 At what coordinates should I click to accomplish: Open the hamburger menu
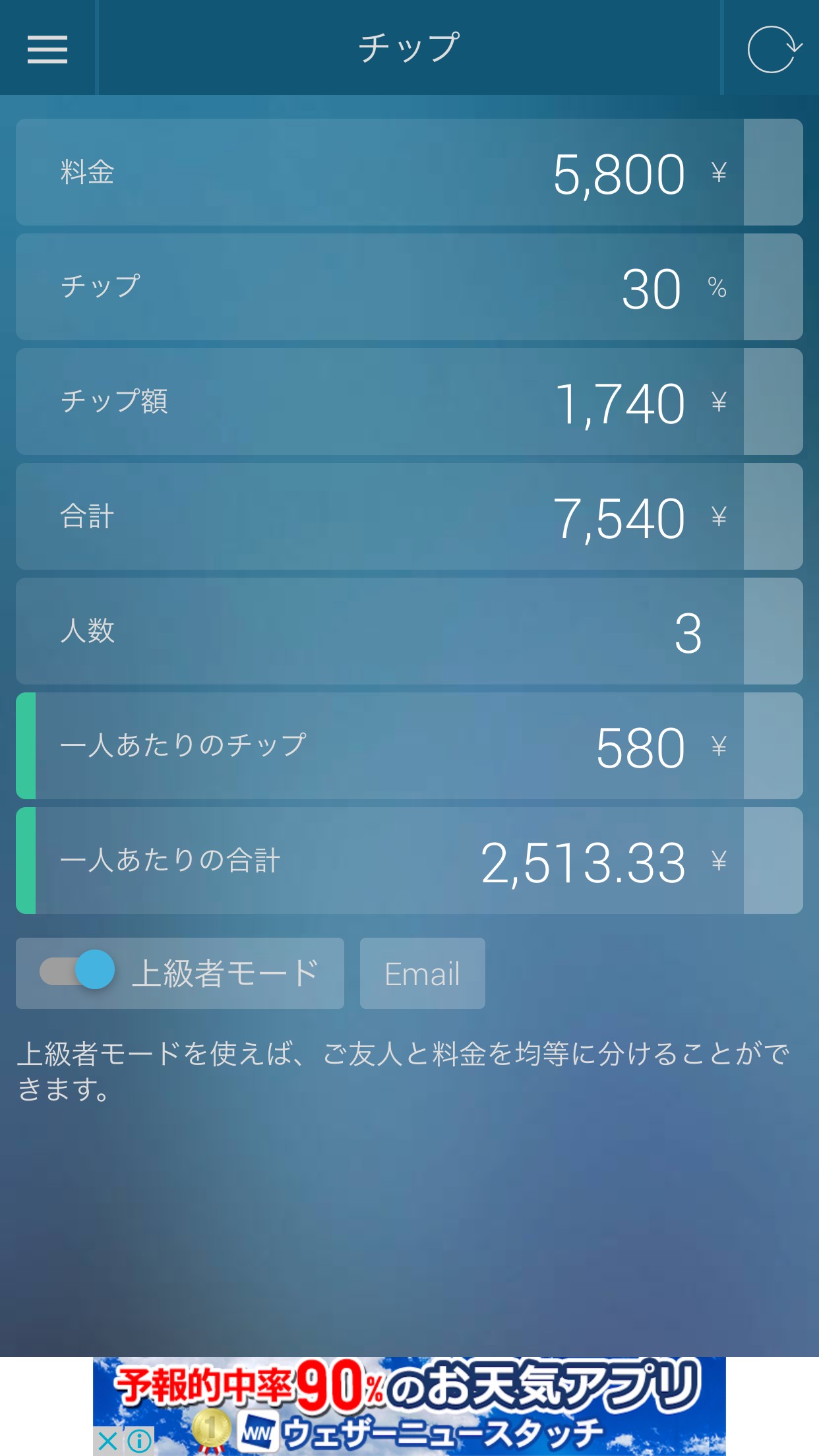tap(47, 49)
